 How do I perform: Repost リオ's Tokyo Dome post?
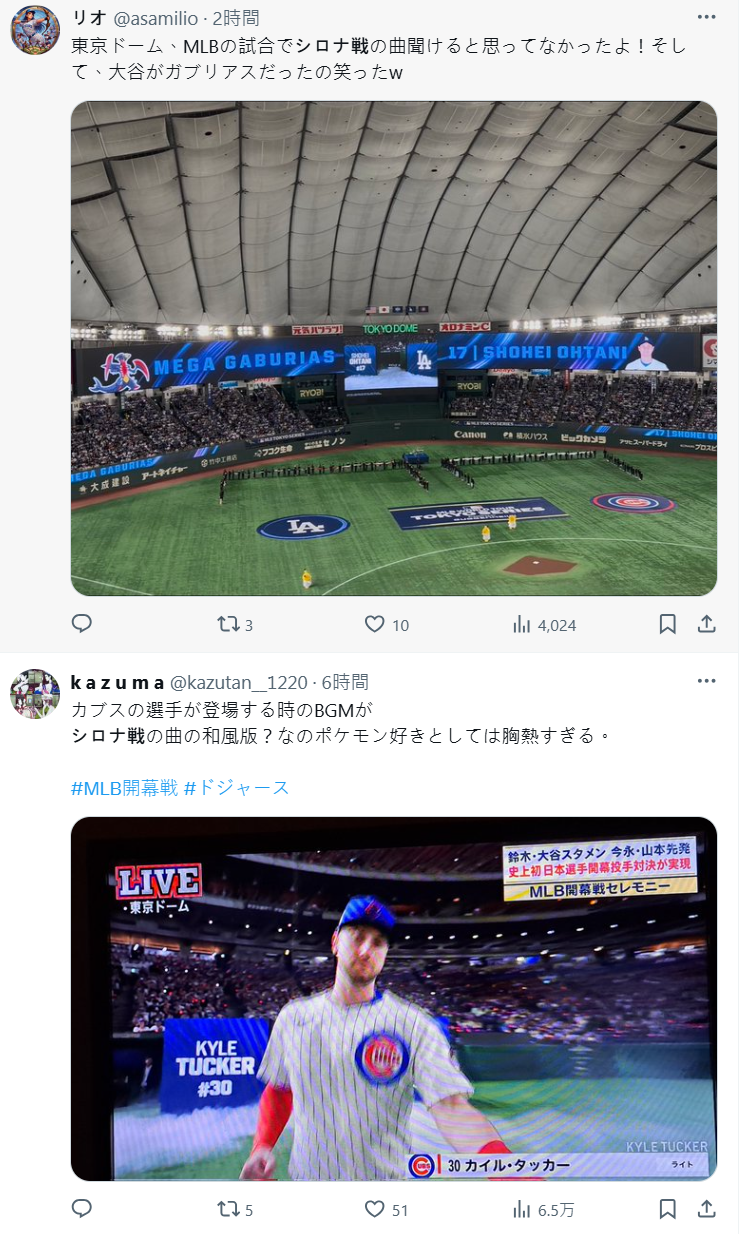pos(229,624)
